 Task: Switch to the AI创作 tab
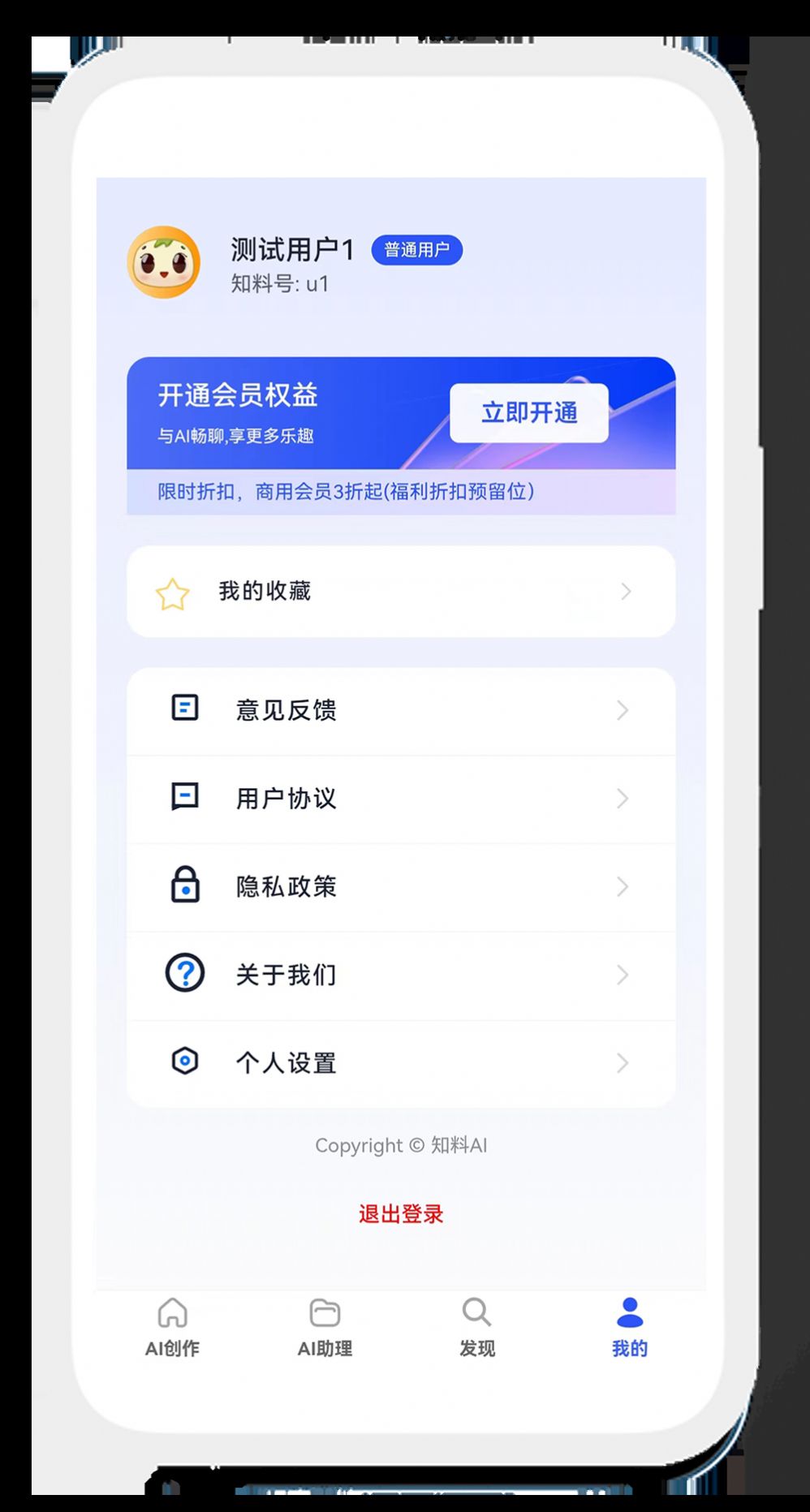click(172, 1328)
